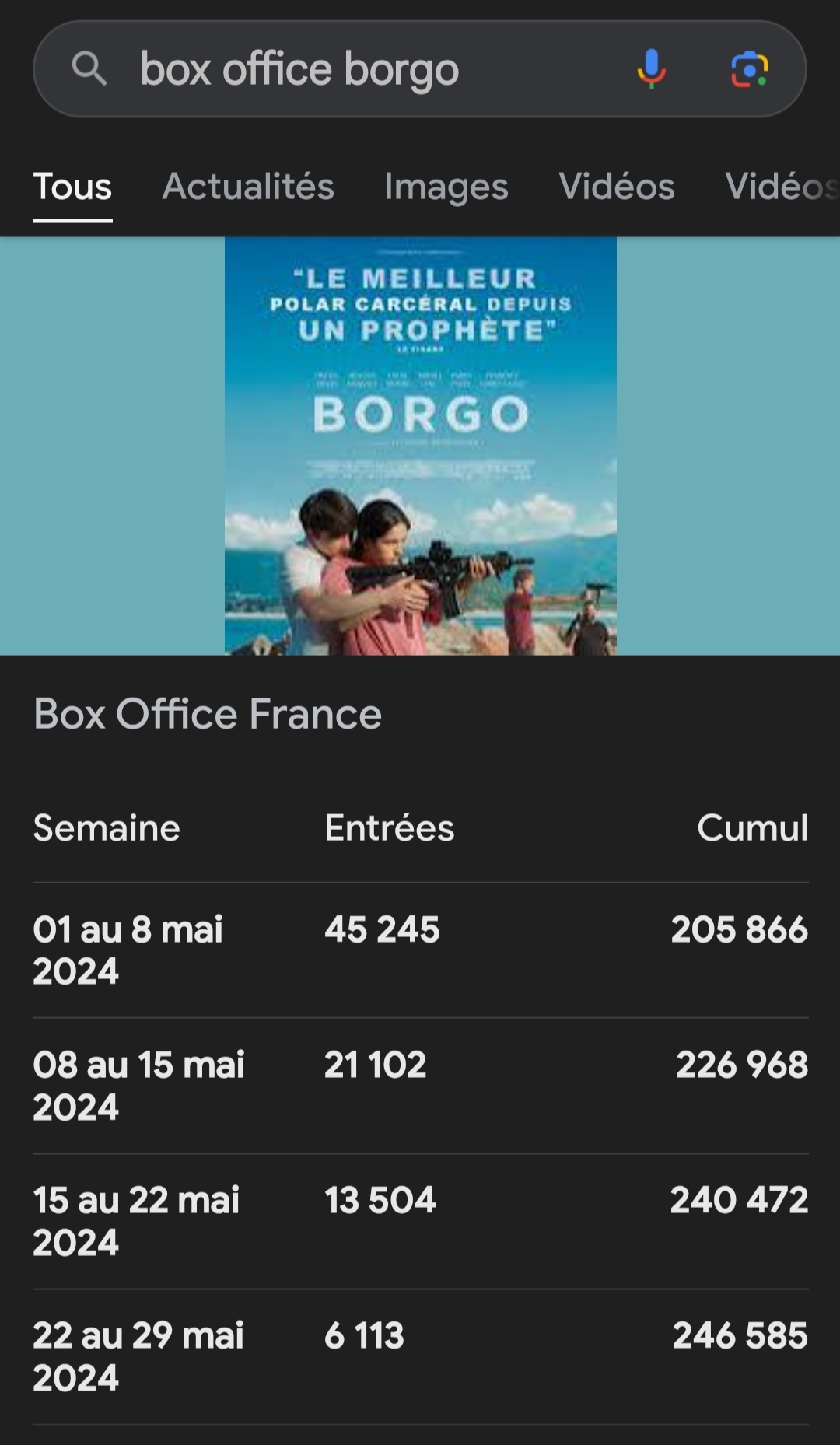Switch to the Images tab
Viewport: 840px width, 1445px height.
pyautogui.click(x=446, y=187)
